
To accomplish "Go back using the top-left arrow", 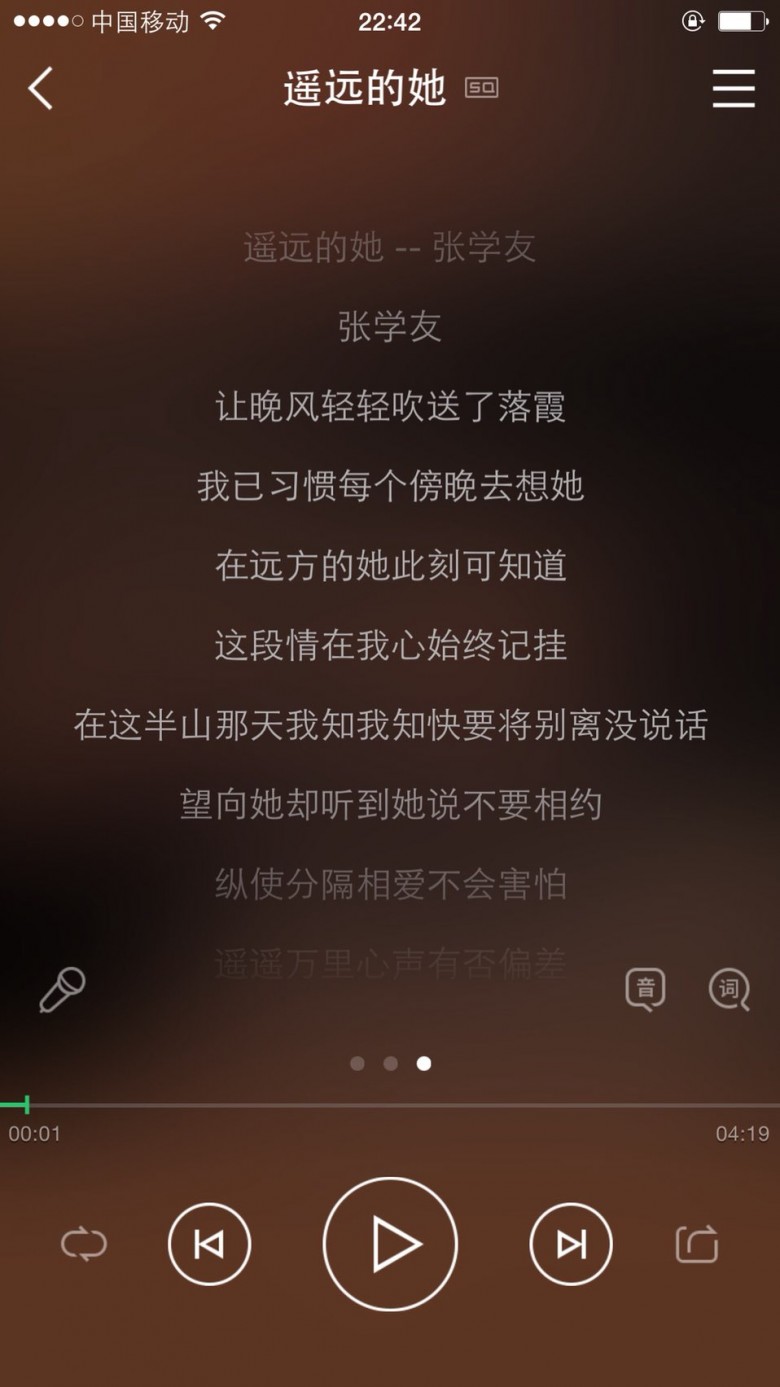I will [x=40, y=89].
